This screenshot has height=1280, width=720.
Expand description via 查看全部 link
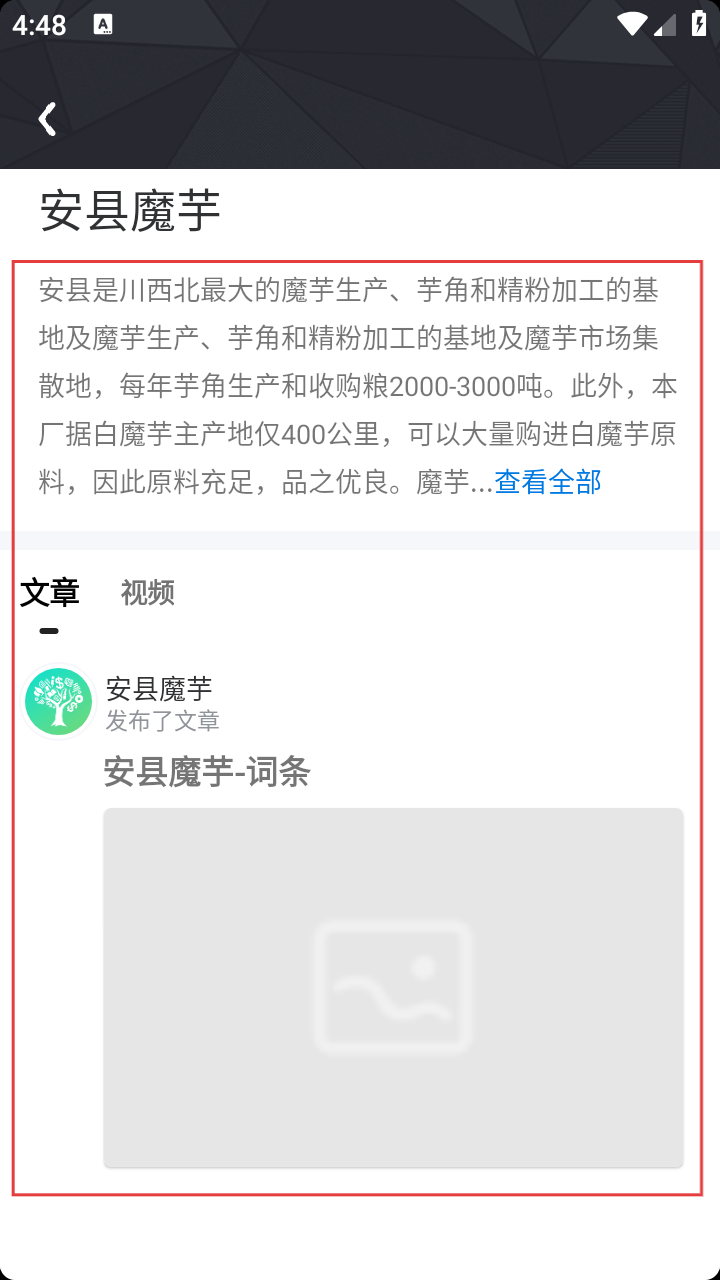coord(548,482)
